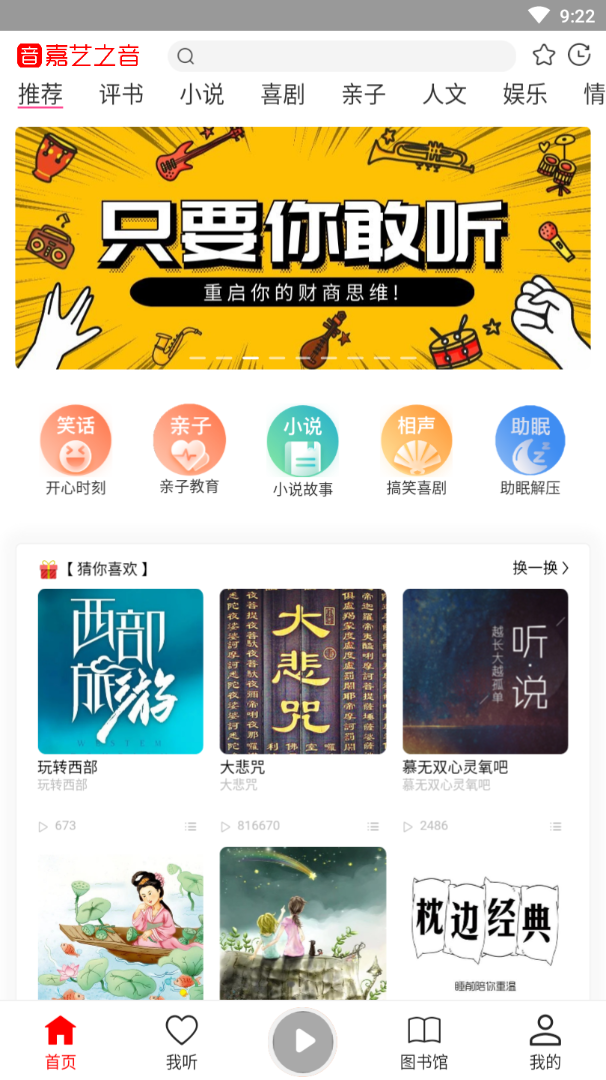
Task: Open listening history clock icon
Action: point(579,55)
